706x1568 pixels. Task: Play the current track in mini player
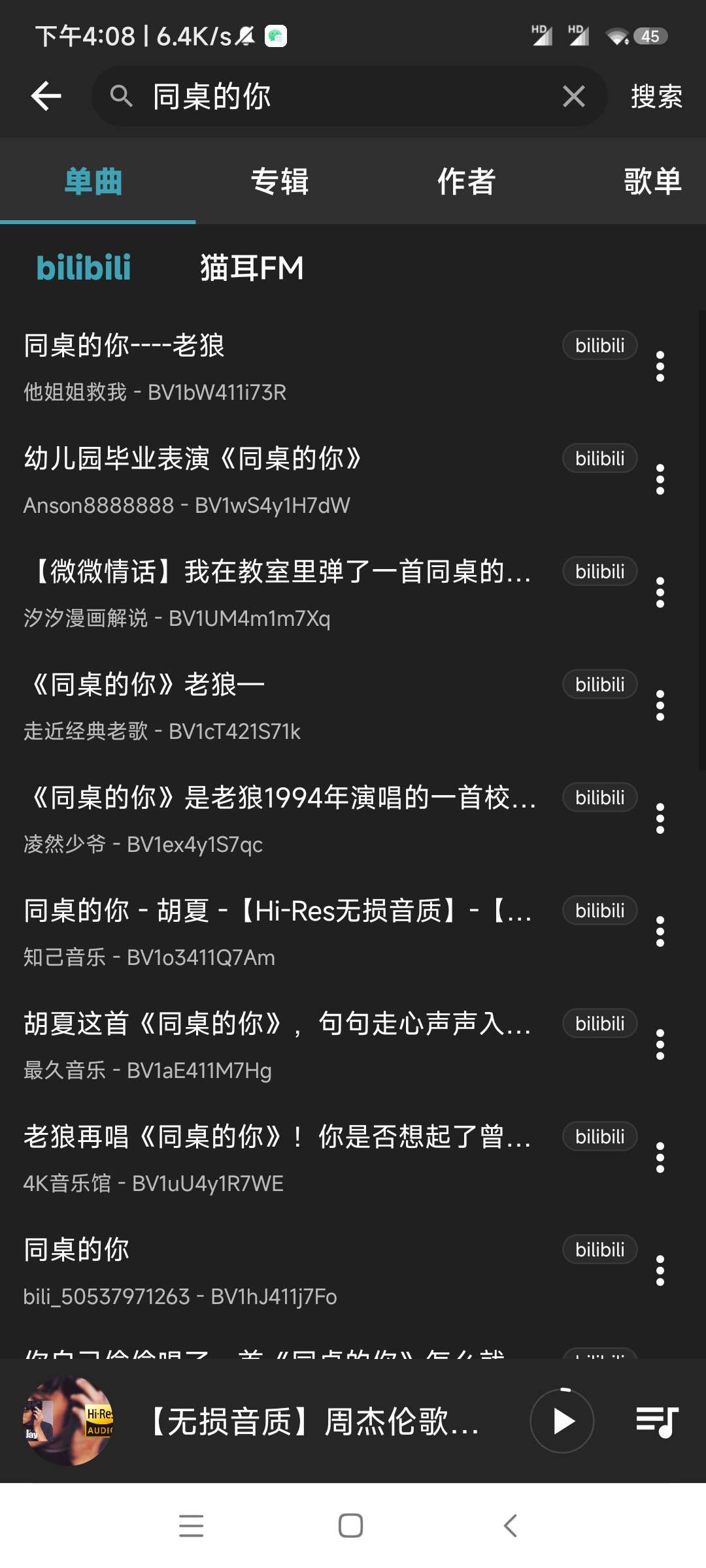562,1421
